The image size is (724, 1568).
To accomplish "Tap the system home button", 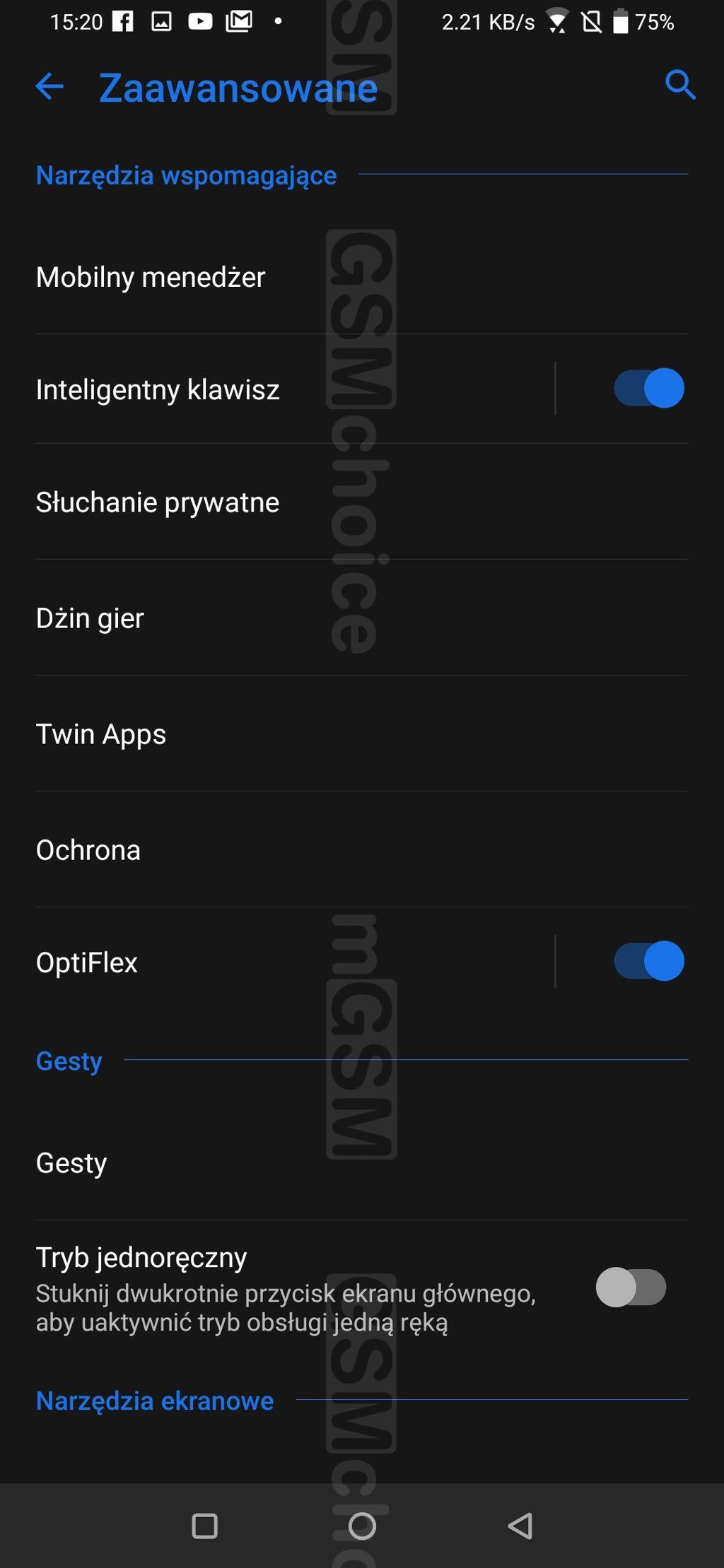I will pyautogui.click(x=362, y=1526).
